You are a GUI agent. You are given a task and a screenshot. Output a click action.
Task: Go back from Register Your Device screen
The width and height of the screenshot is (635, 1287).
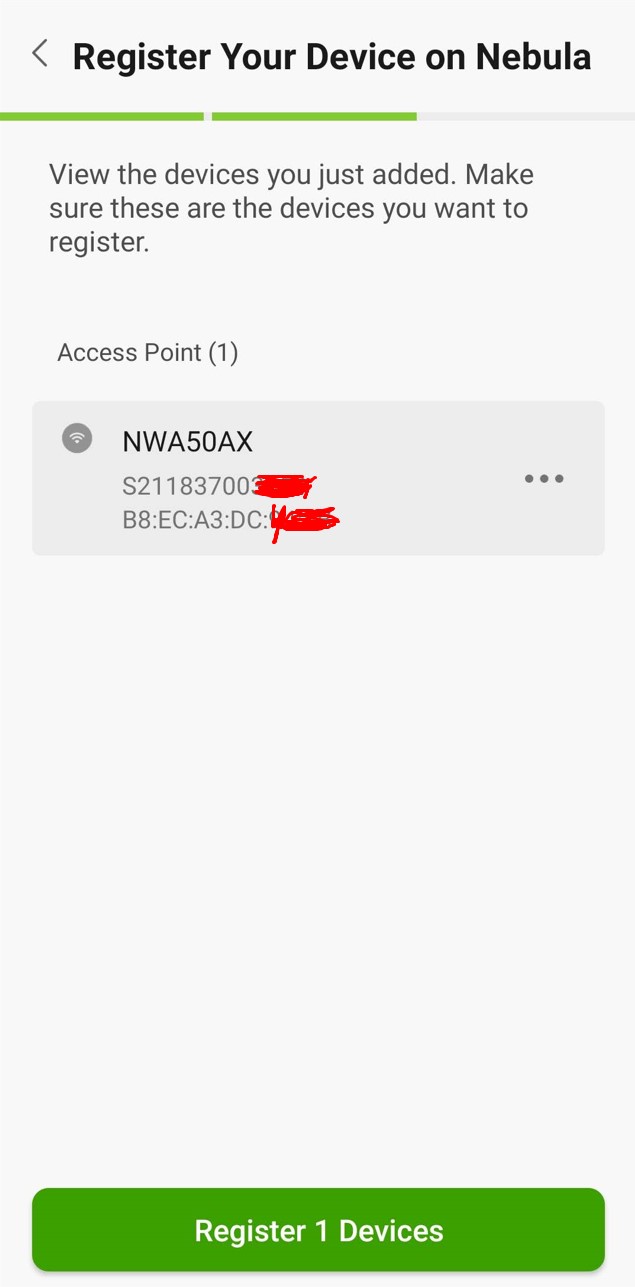click(40, 54)
